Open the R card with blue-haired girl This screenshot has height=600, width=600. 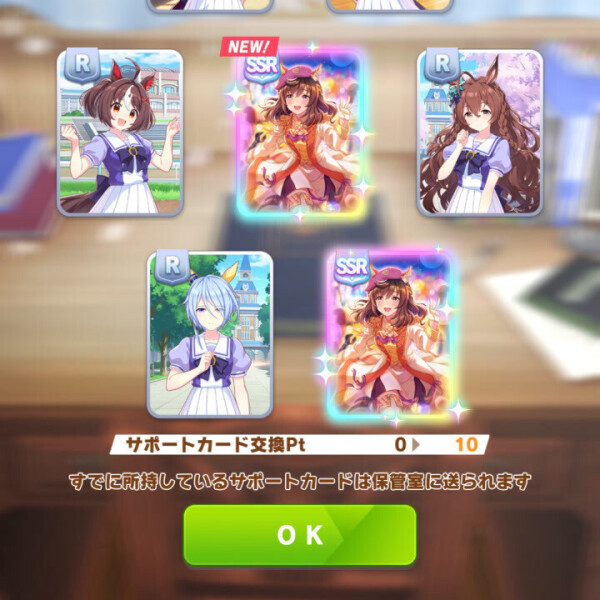tap(210, 333)
